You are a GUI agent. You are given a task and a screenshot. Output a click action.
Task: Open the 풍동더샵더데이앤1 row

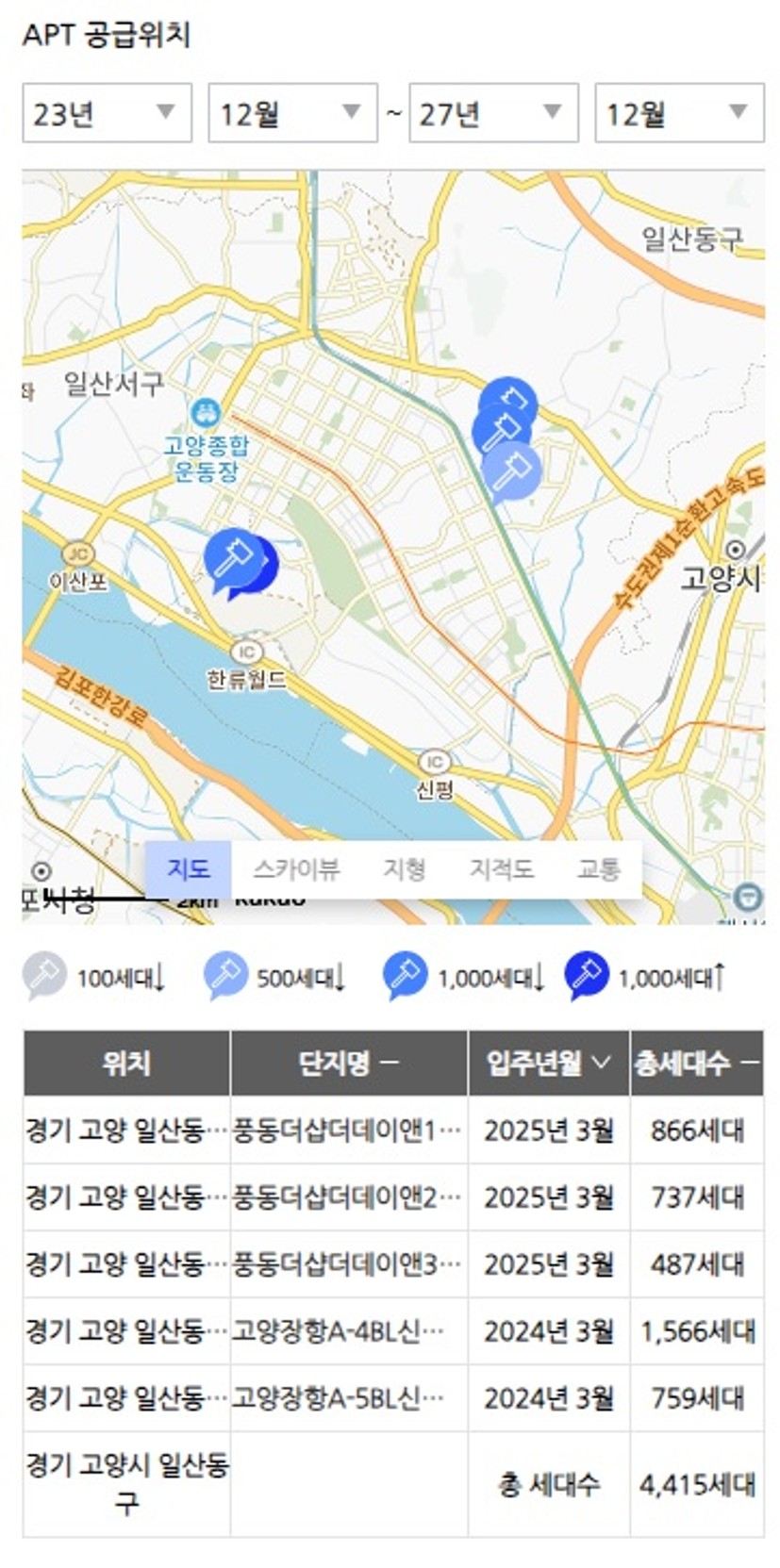[393, 1130]
